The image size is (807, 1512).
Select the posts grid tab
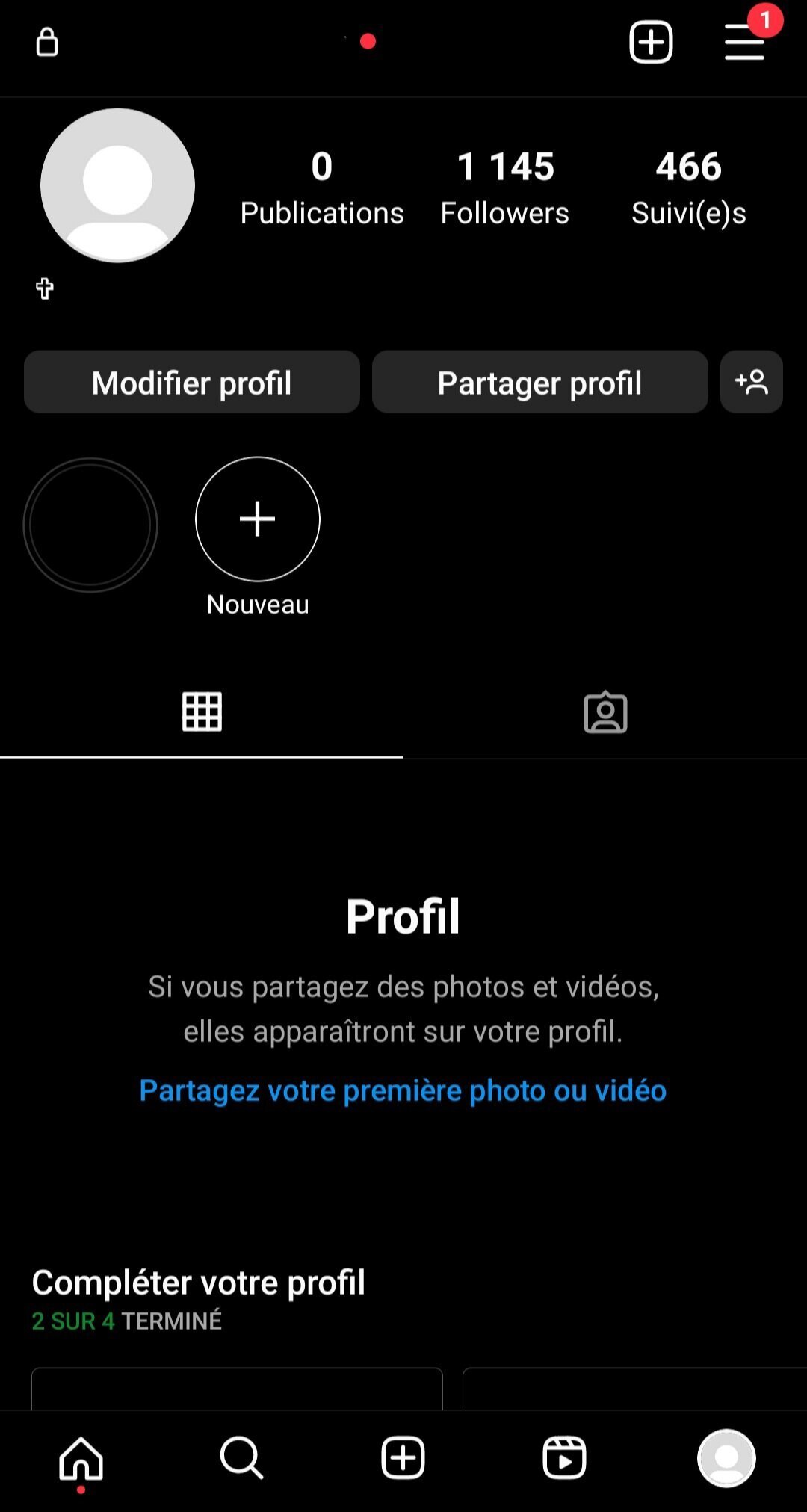[x=202, y=712]
